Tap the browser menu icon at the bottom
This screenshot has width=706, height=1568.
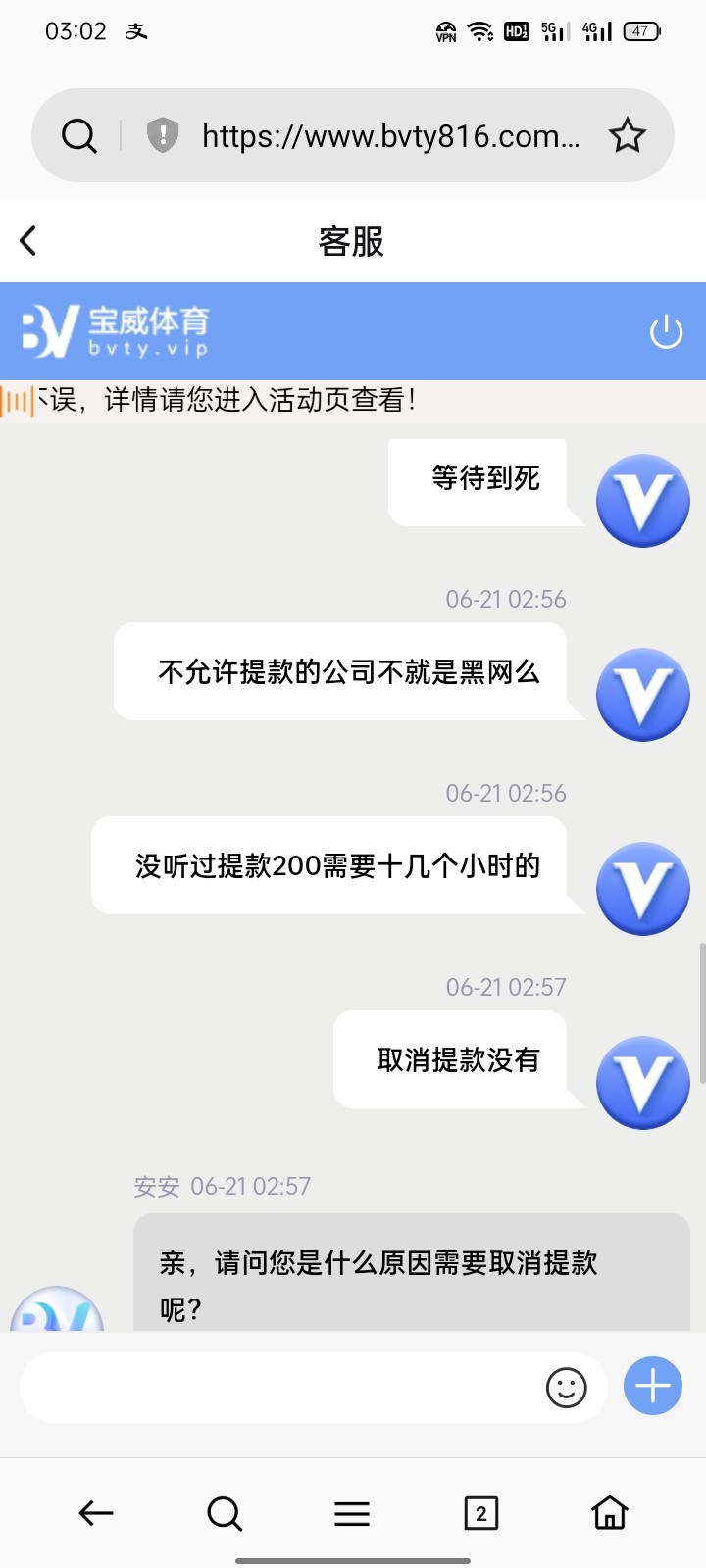tap(352, 1512)
